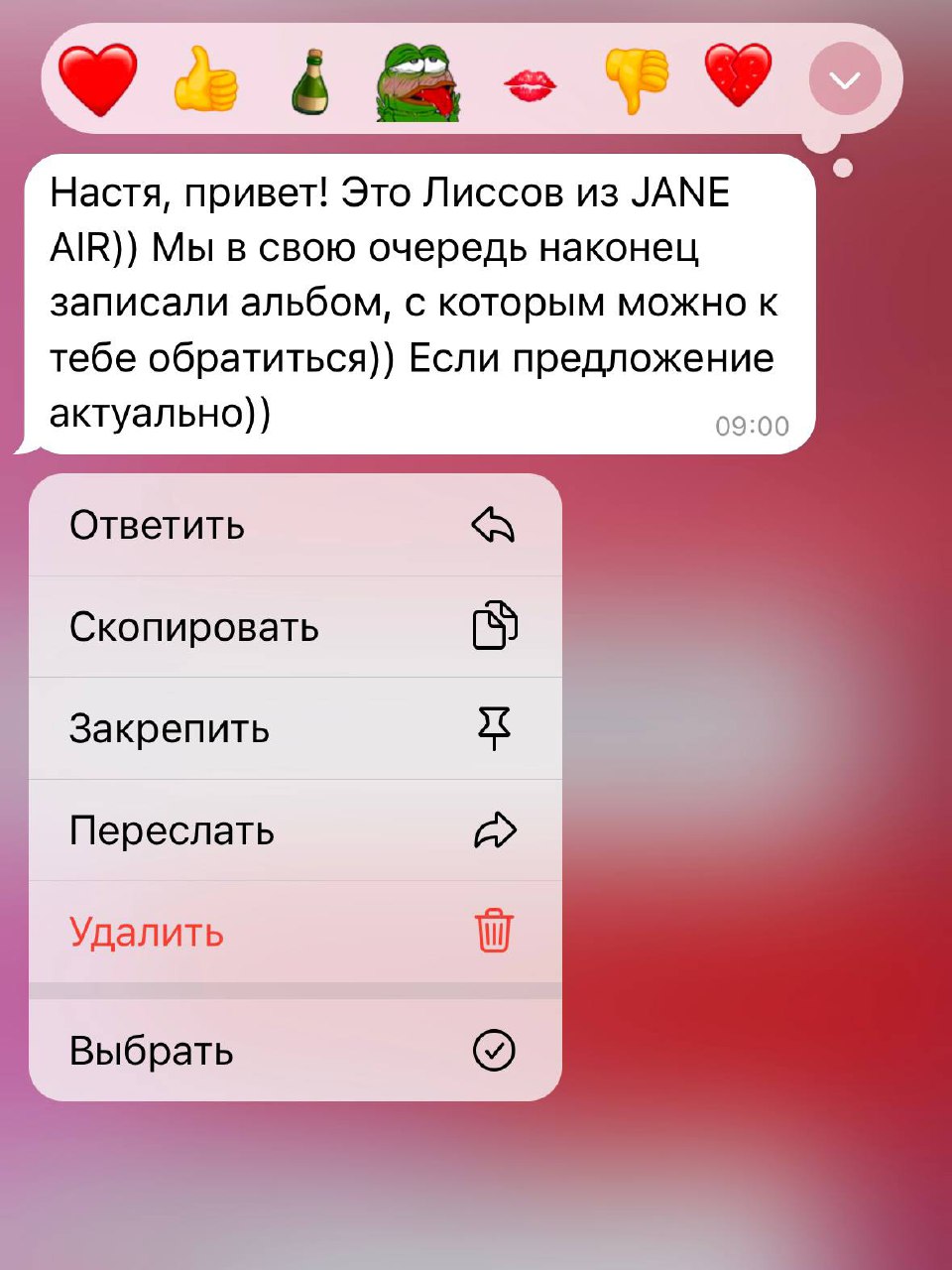Pin the message via Закрепить

pos(295,729)
